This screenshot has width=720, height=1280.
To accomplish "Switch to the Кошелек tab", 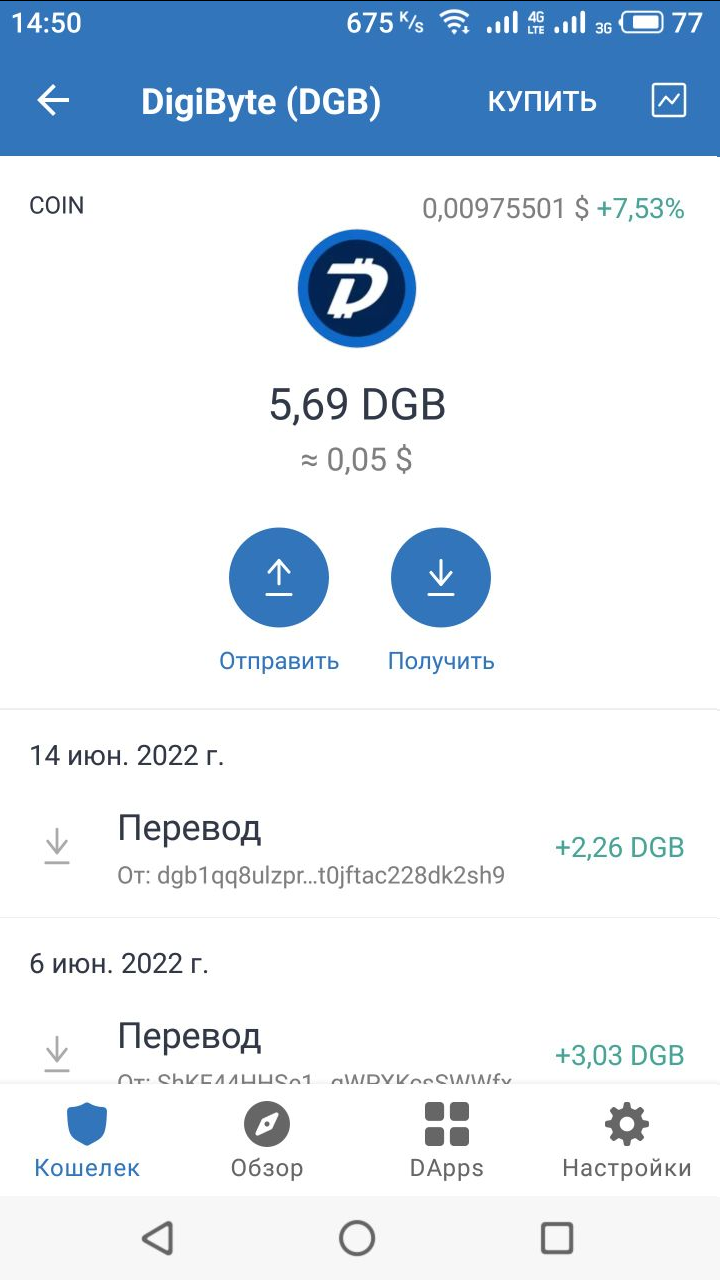I will coord(87,1141).
